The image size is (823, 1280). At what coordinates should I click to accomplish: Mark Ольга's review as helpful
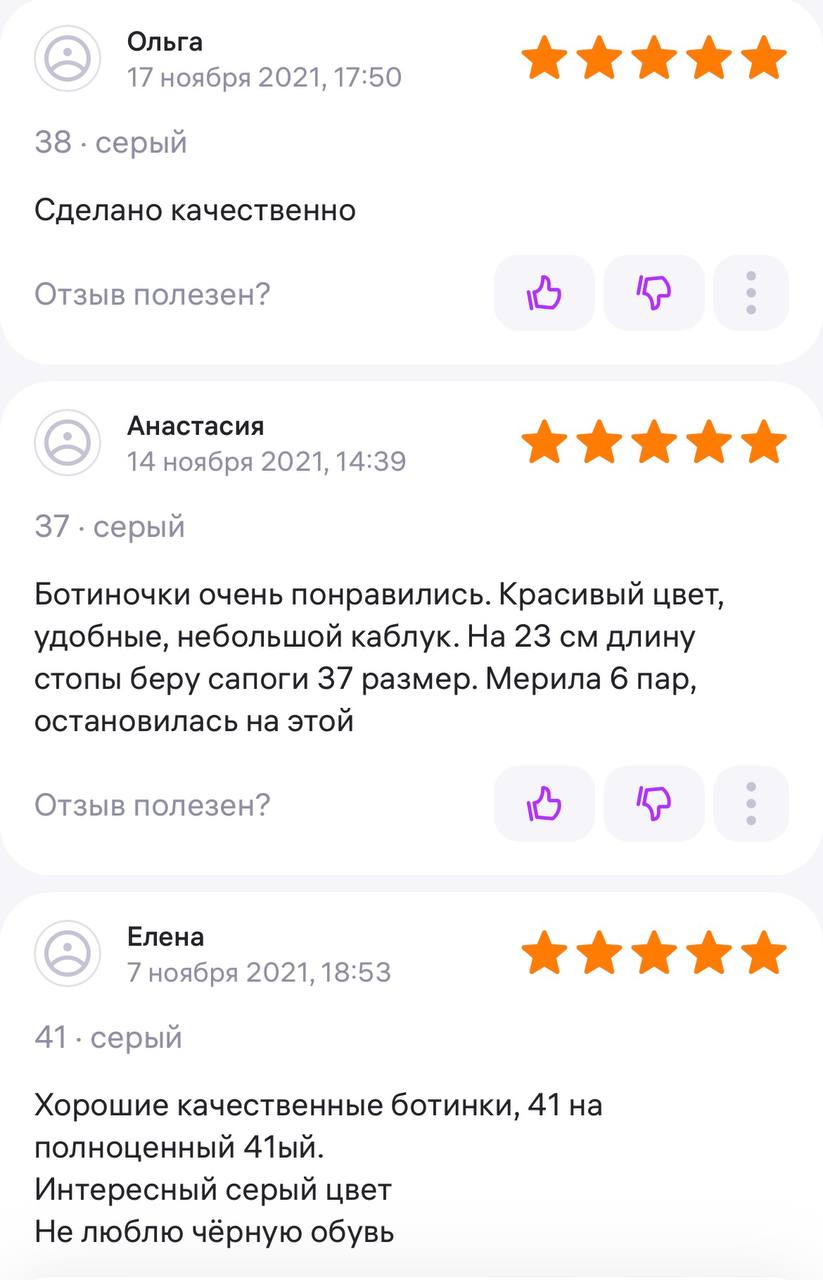544,293
